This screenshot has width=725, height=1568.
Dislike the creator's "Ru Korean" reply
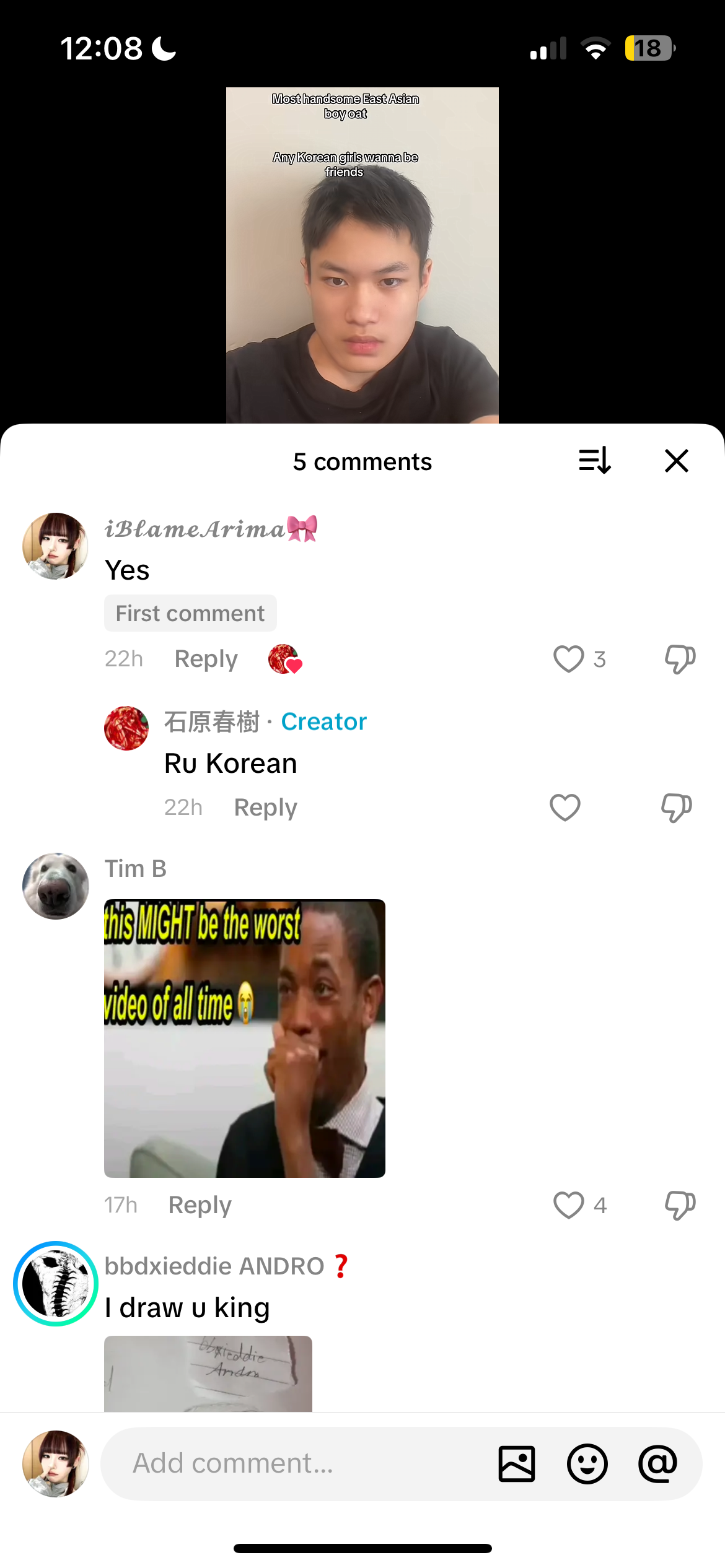676,808
